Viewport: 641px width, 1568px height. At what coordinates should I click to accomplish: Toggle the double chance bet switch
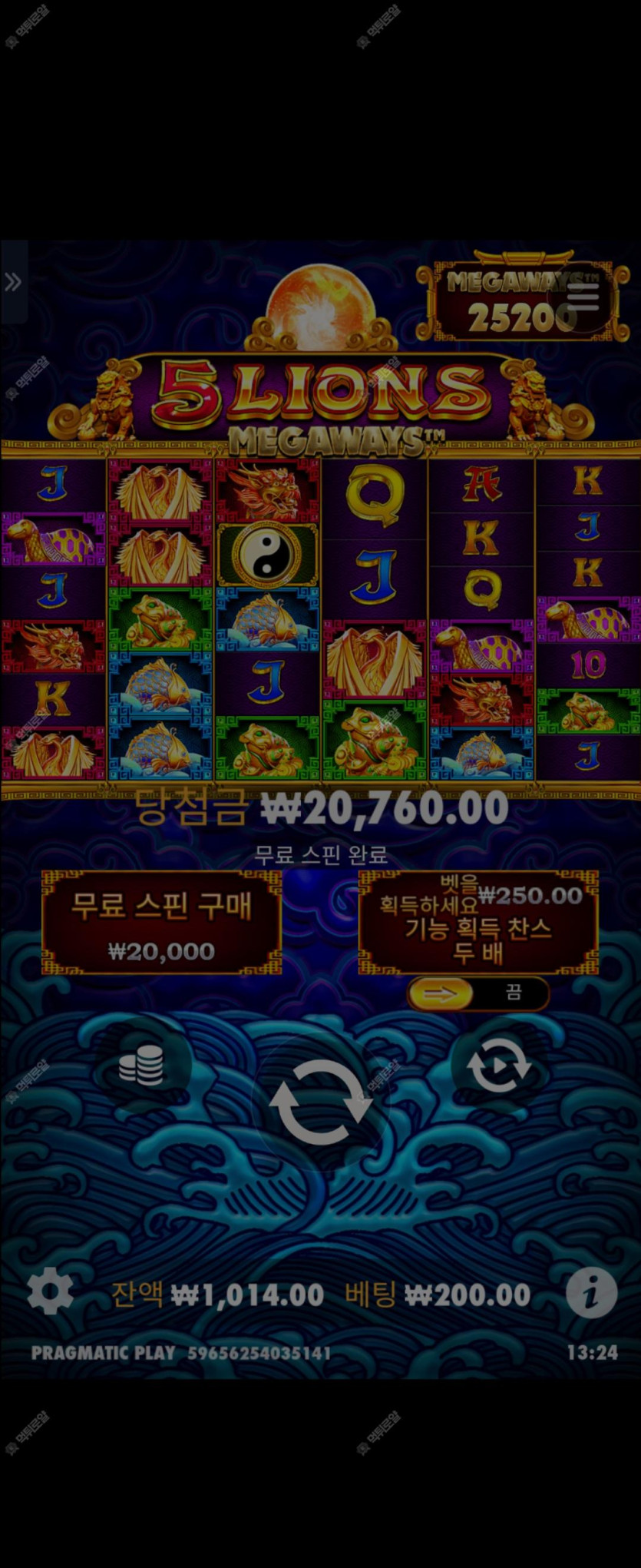(x=477, y=994)
